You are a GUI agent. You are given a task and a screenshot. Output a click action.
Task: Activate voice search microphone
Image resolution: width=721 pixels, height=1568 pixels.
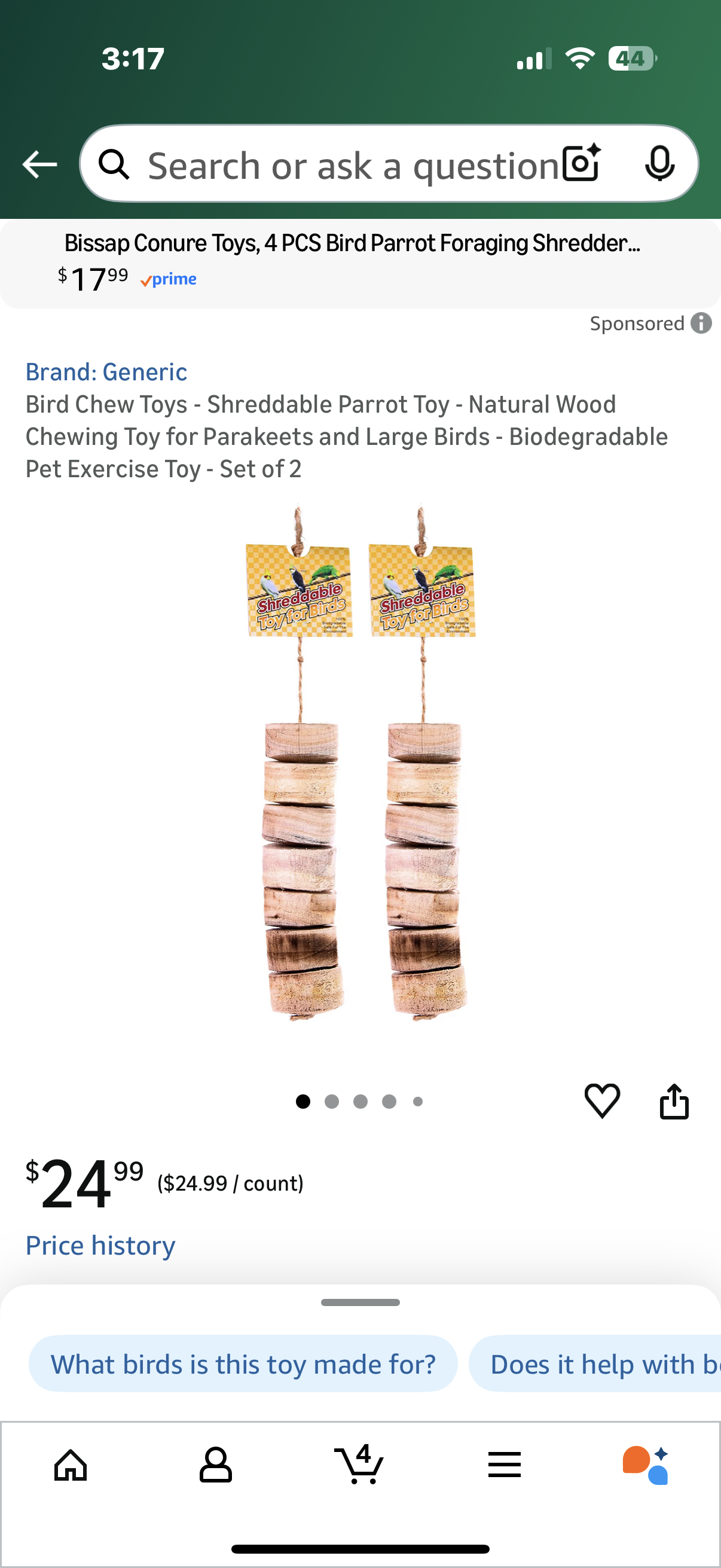[661, 163]
